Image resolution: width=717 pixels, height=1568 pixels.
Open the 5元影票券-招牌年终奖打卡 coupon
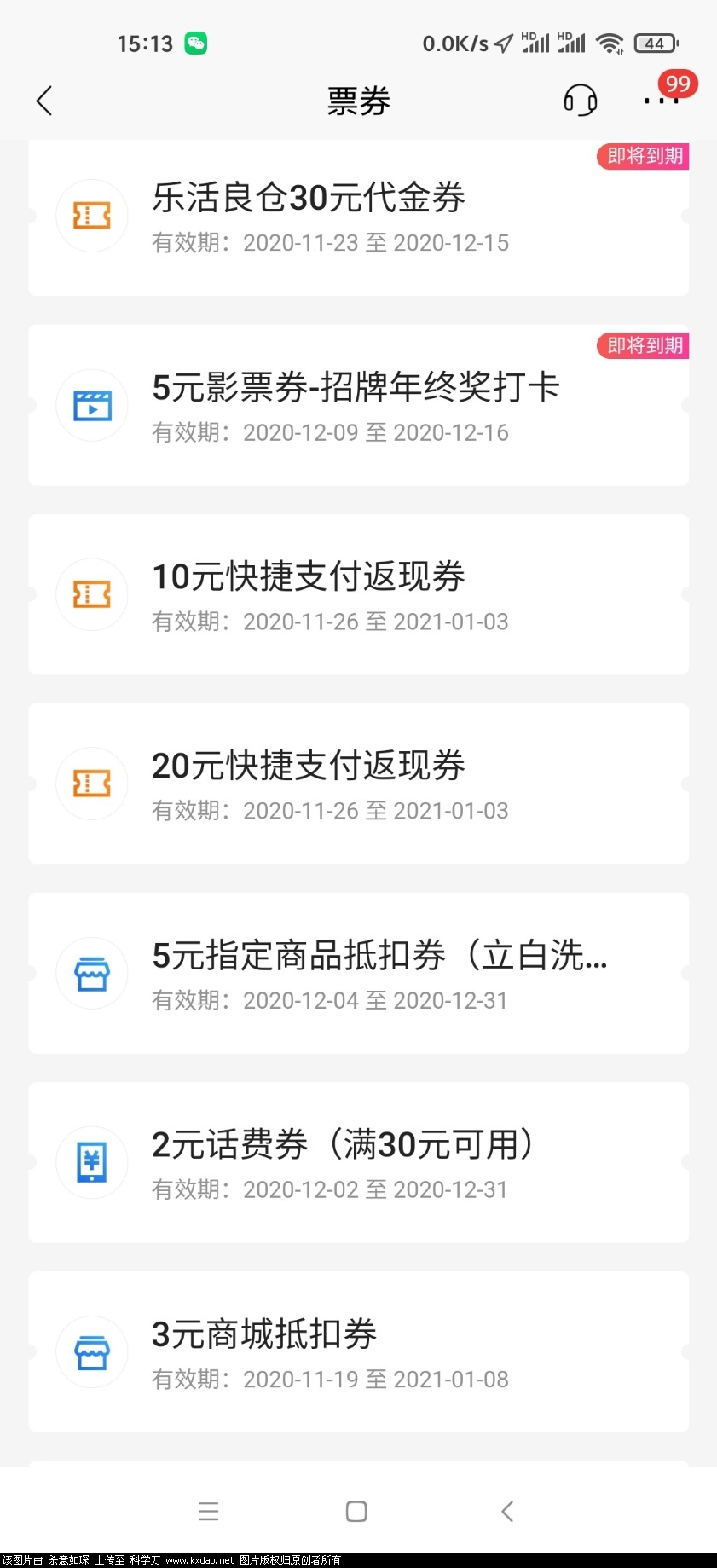(358, 407)
